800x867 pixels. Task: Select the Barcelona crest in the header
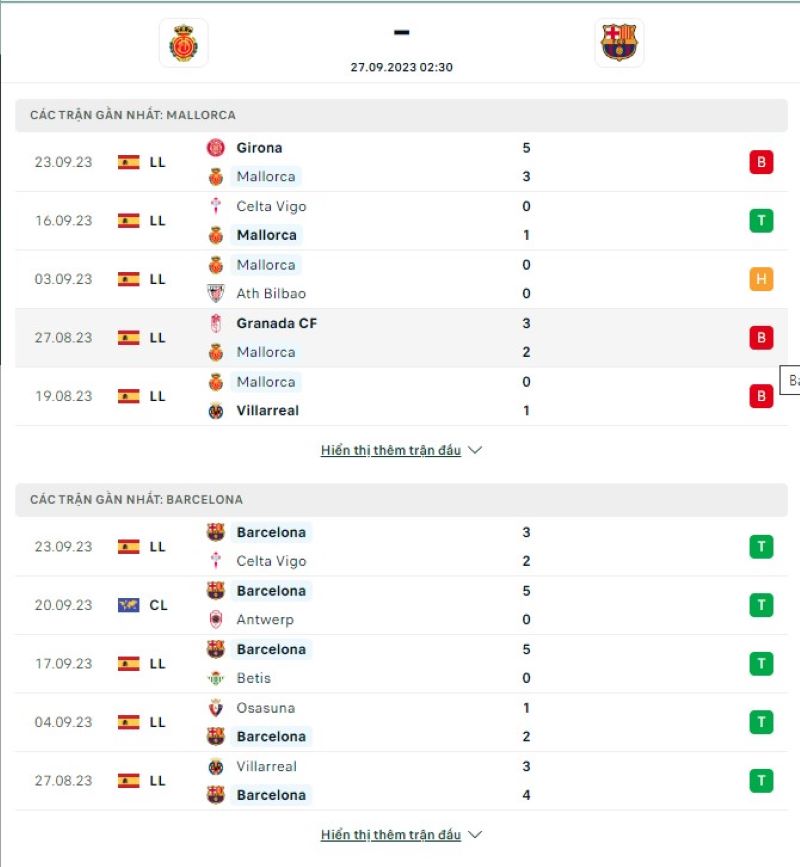[619, 44]
